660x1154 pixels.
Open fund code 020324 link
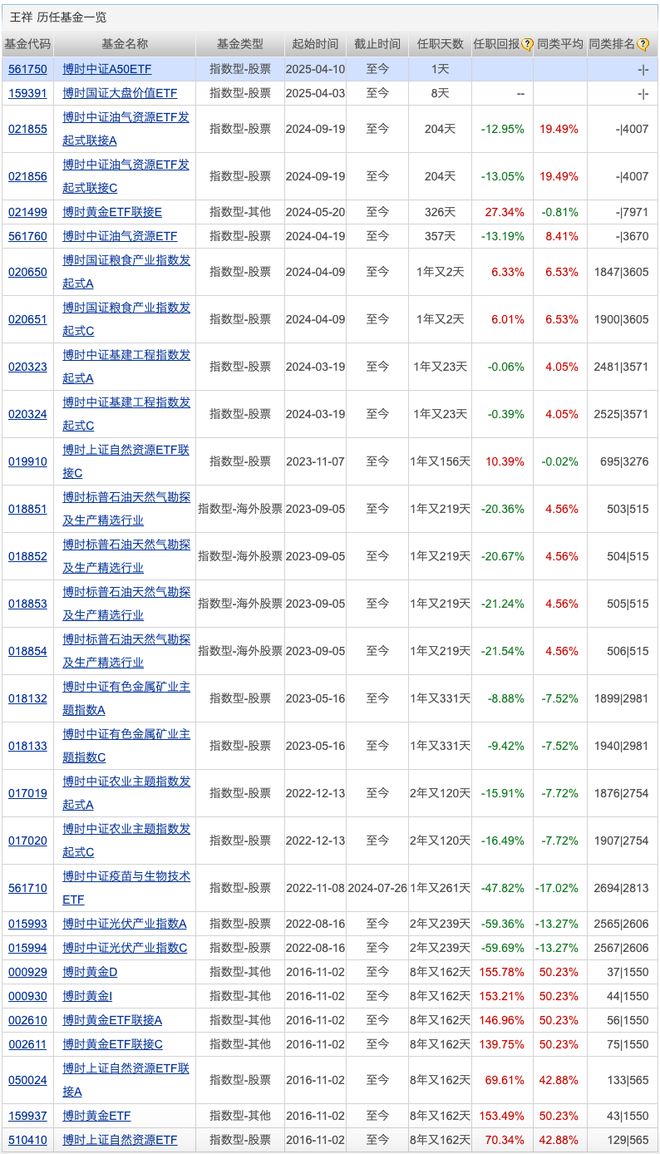tap(27, 414)
